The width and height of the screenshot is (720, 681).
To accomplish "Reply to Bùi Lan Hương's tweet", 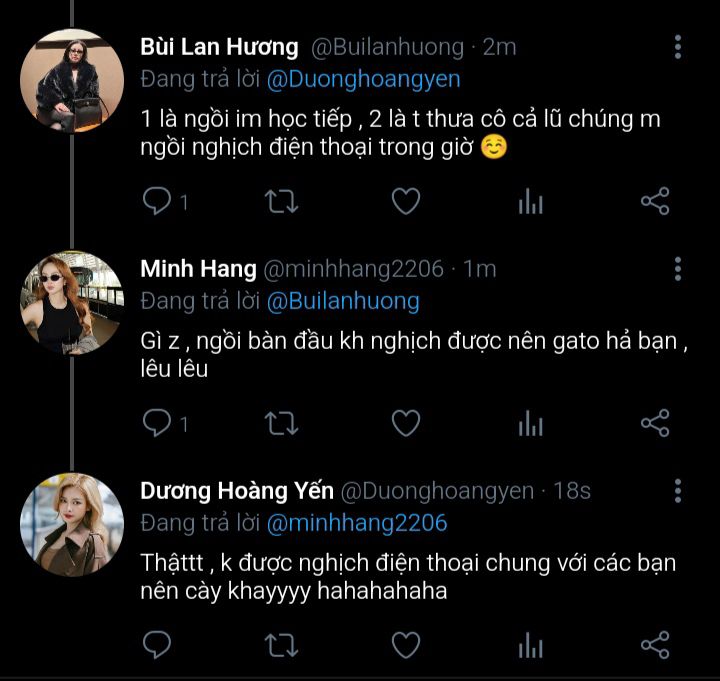I will tap(156, 202).
